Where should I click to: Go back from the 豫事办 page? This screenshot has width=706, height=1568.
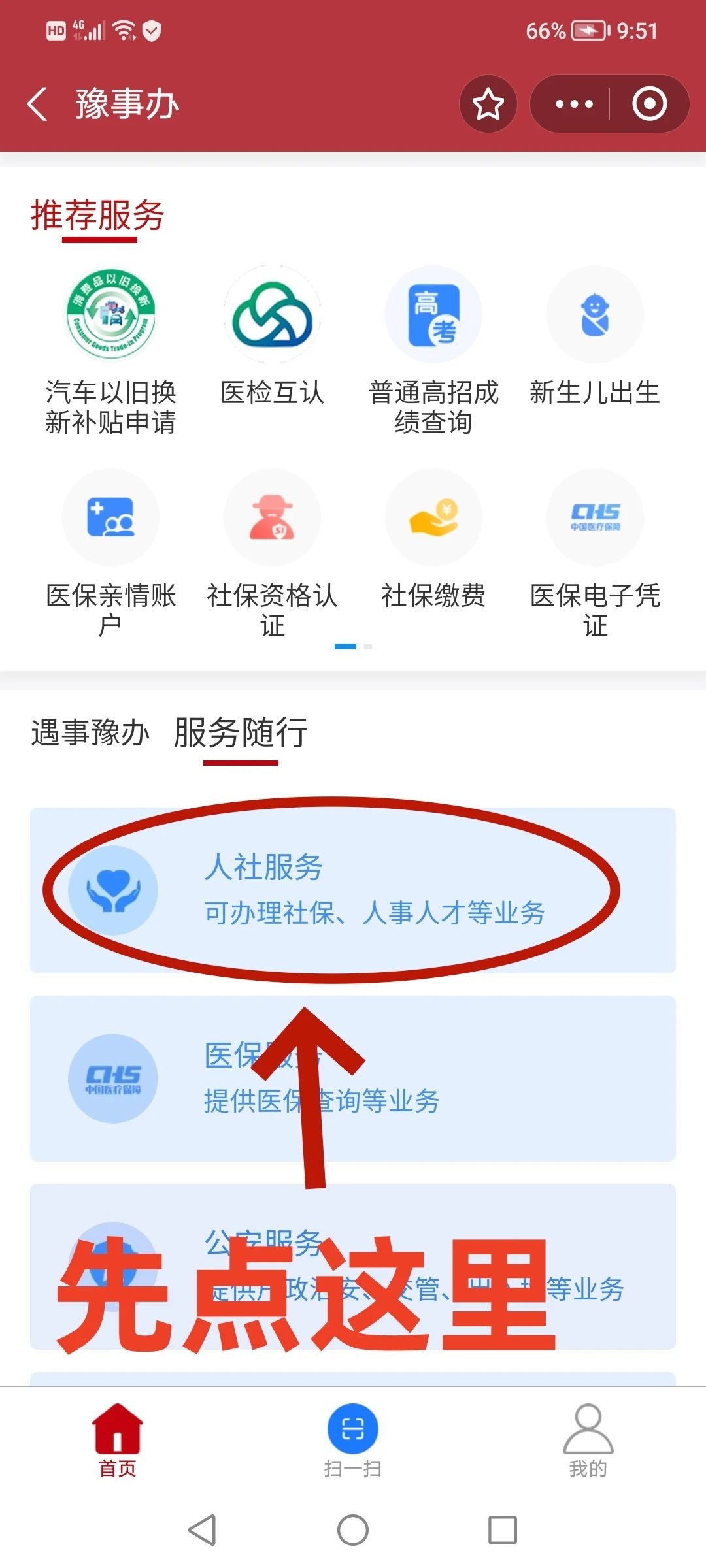(x=38, y=105)
